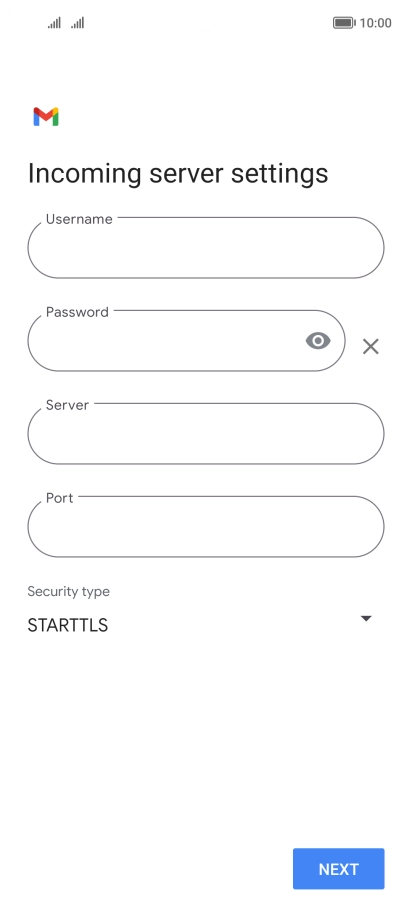Tap the Username field
This screenshot has width=412, height=910.
[x=205, y=248]
